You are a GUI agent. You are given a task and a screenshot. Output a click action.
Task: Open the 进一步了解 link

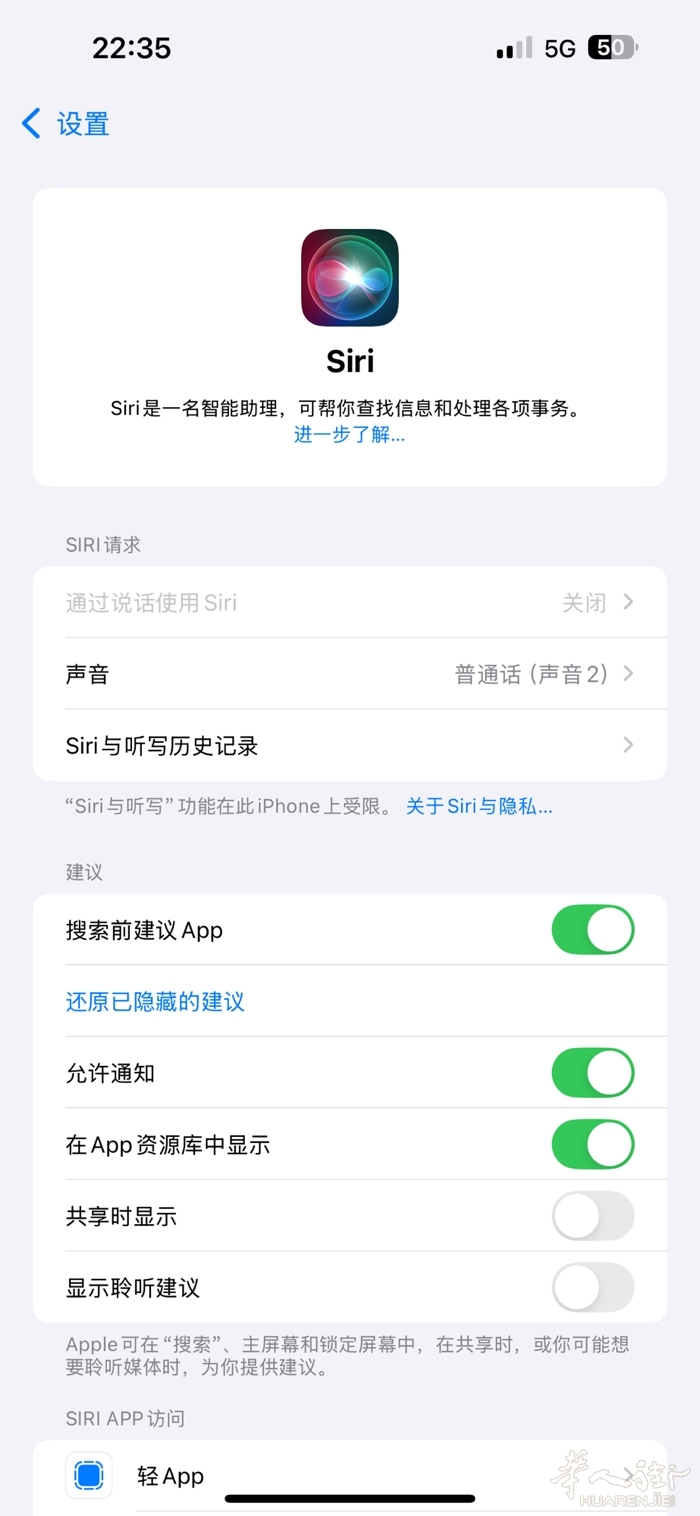click(x=349, y=435)
